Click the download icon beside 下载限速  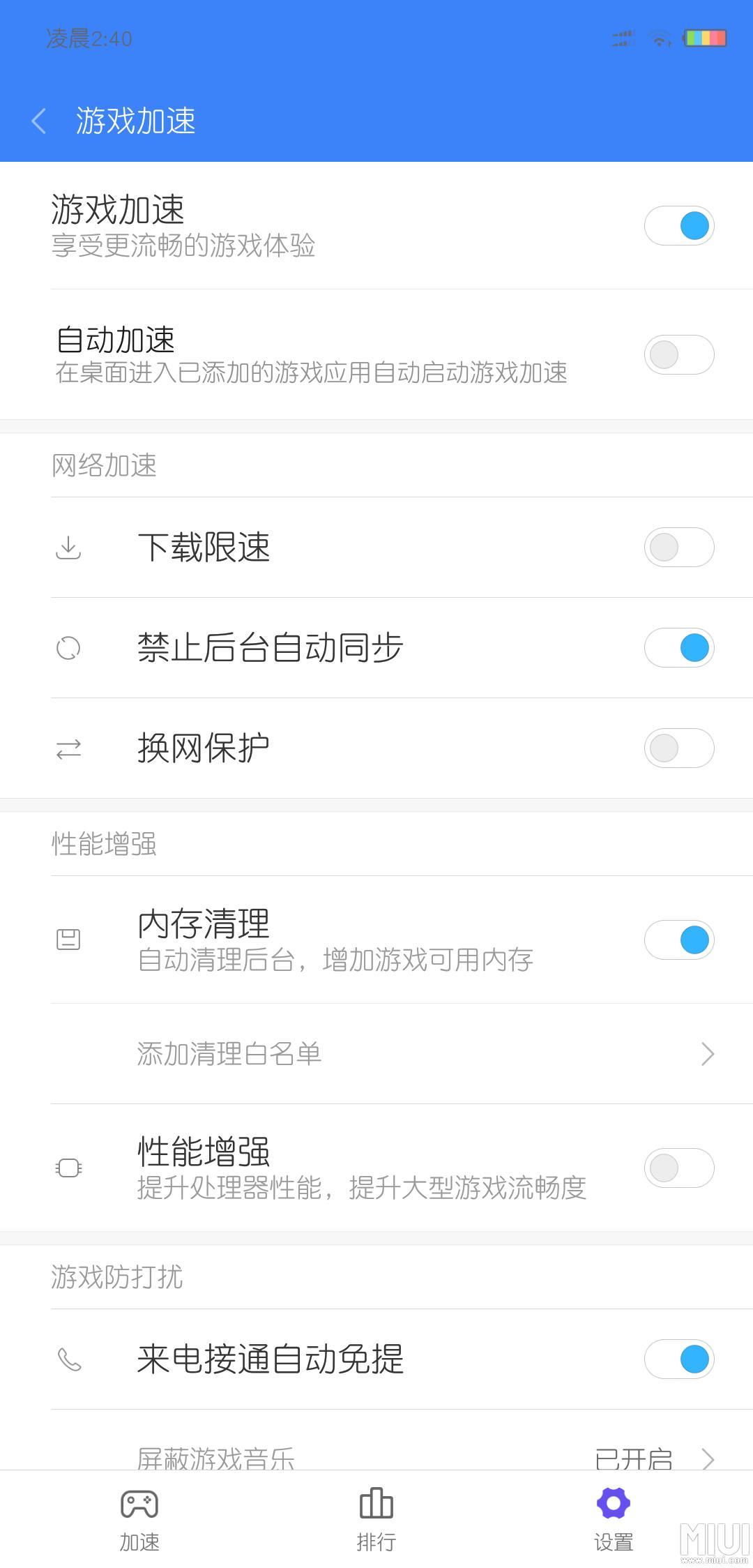[68, 548]
